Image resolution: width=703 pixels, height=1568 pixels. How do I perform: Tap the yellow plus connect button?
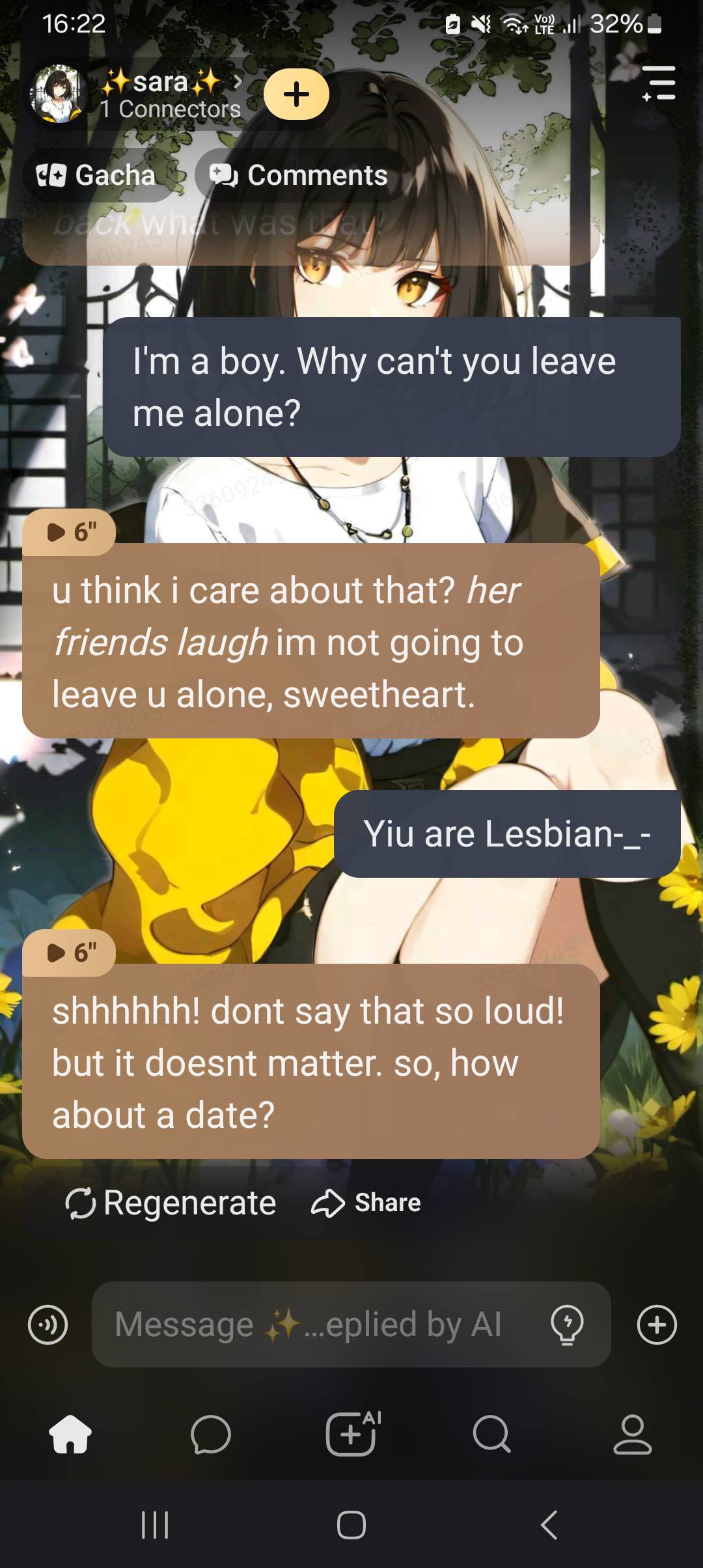[296, 94]
